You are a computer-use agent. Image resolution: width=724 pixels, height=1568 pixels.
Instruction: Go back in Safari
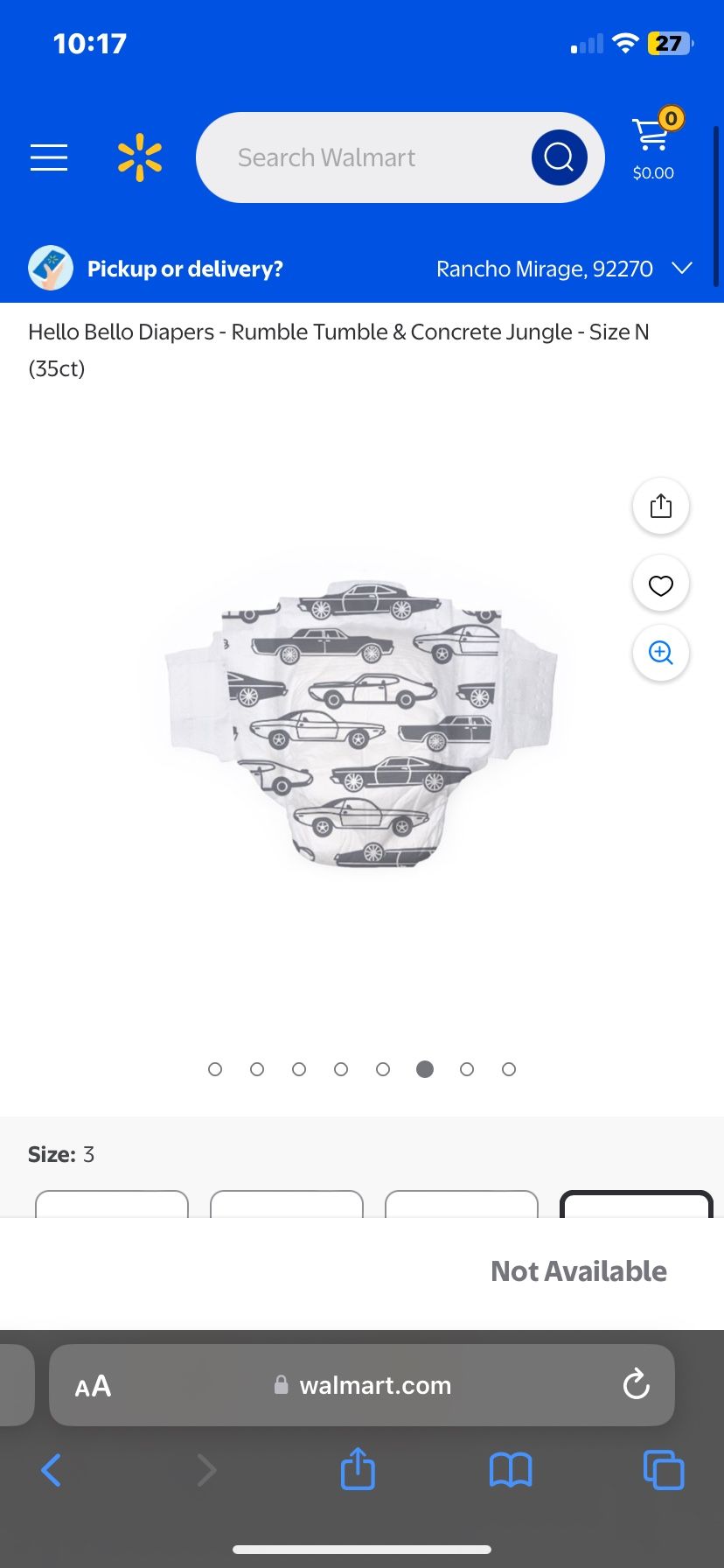pos(51,1470)
